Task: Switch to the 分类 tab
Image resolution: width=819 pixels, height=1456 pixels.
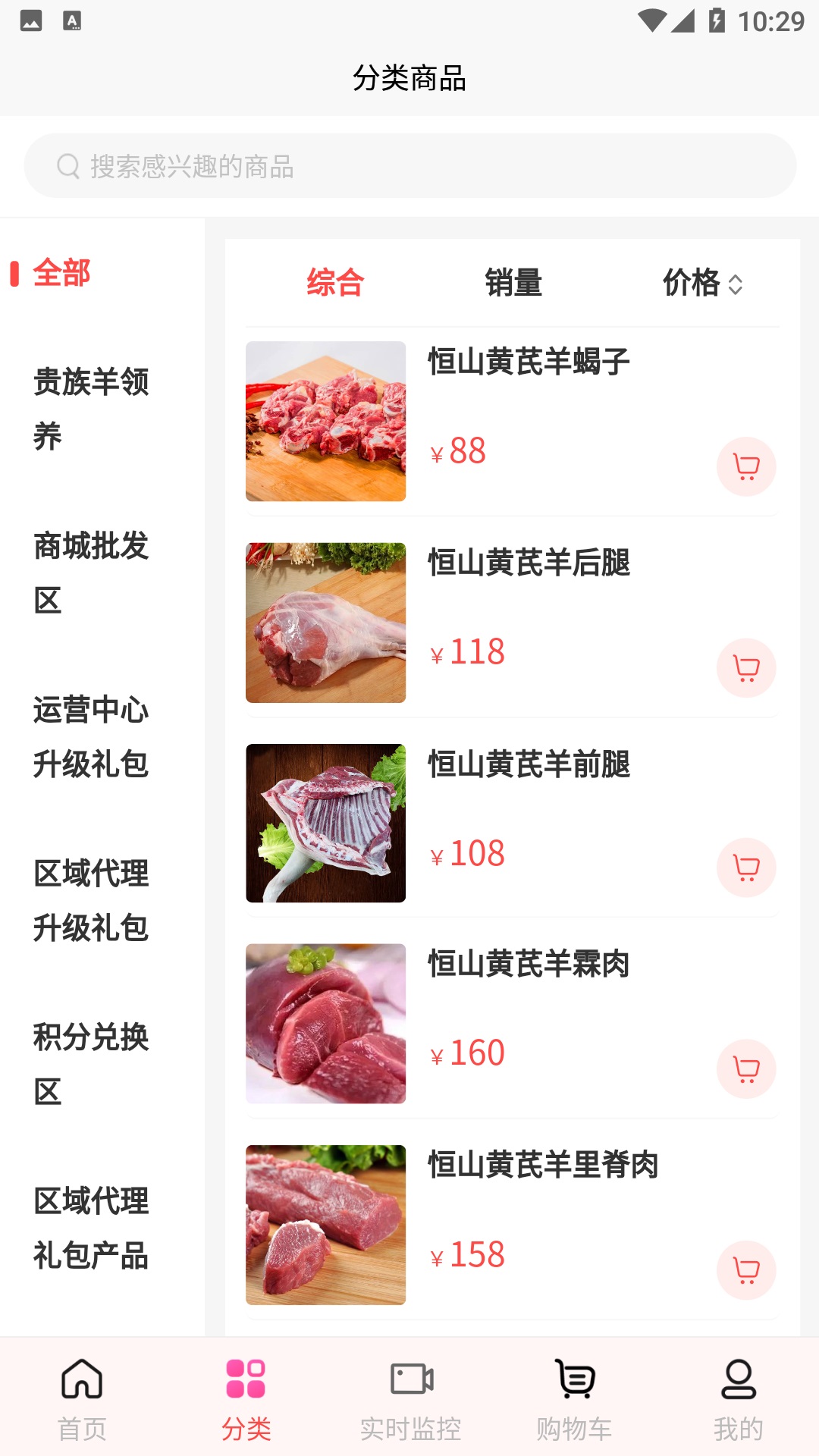Action: coord(246,1399)
